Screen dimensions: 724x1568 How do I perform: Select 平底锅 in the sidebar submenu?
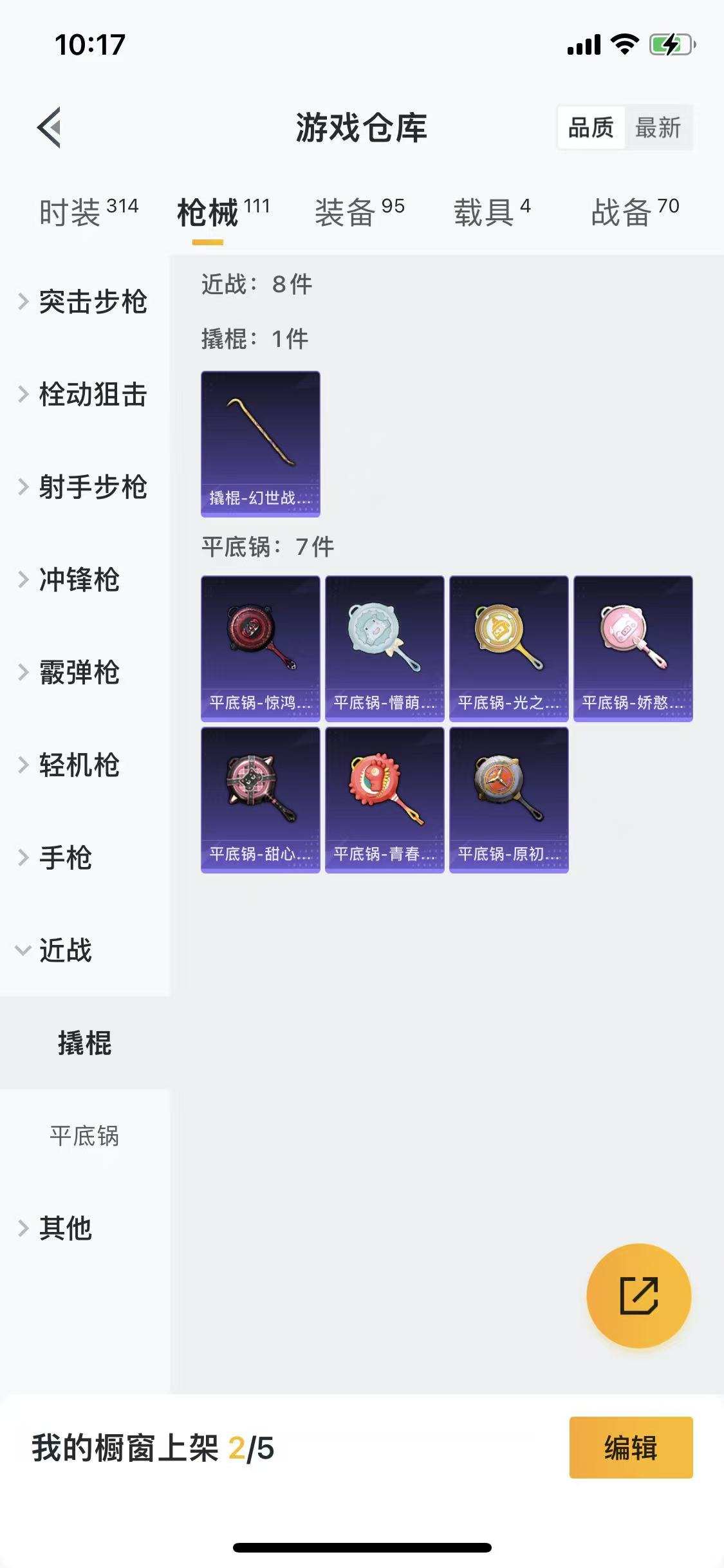pos(86,1136)
